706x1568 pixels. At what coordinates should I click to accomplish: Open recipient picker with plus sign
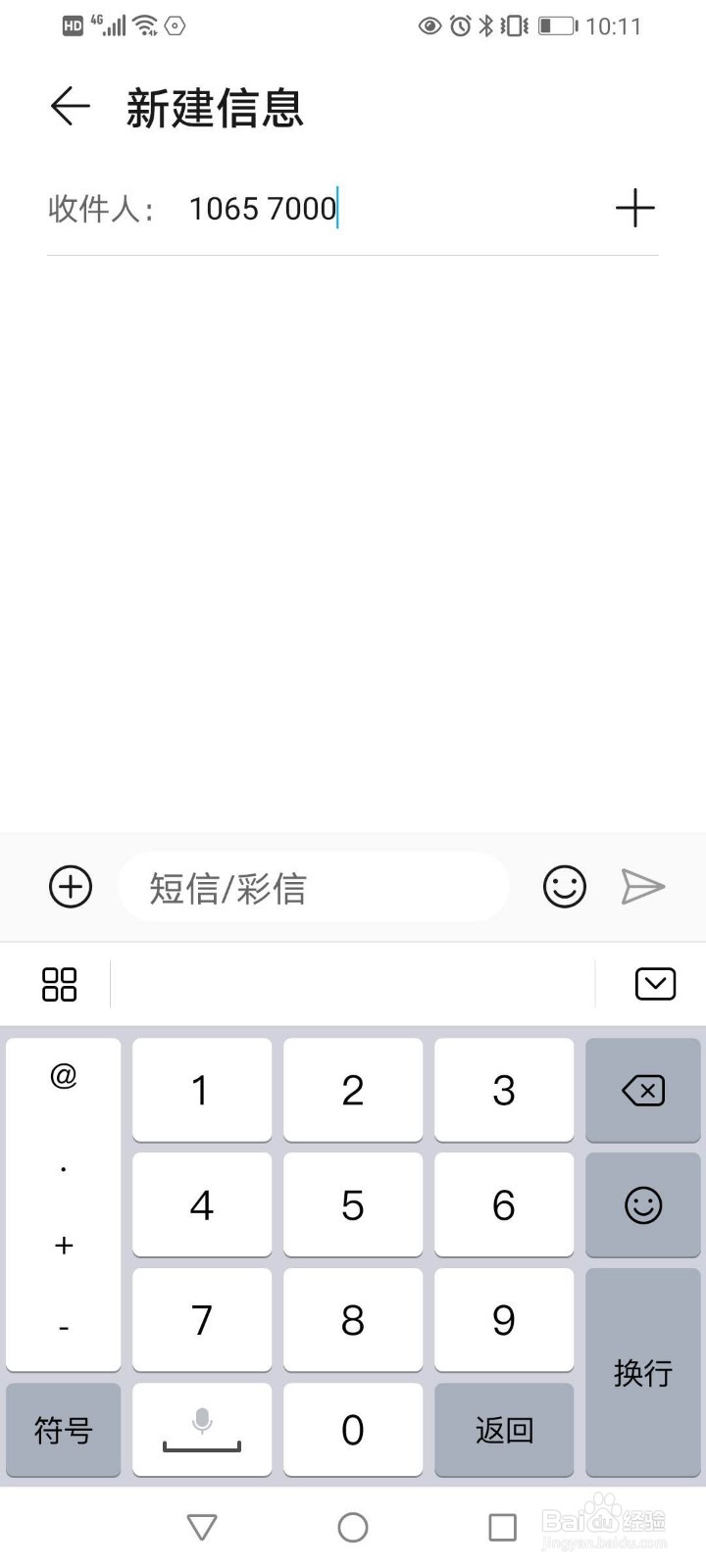(635, 208)
